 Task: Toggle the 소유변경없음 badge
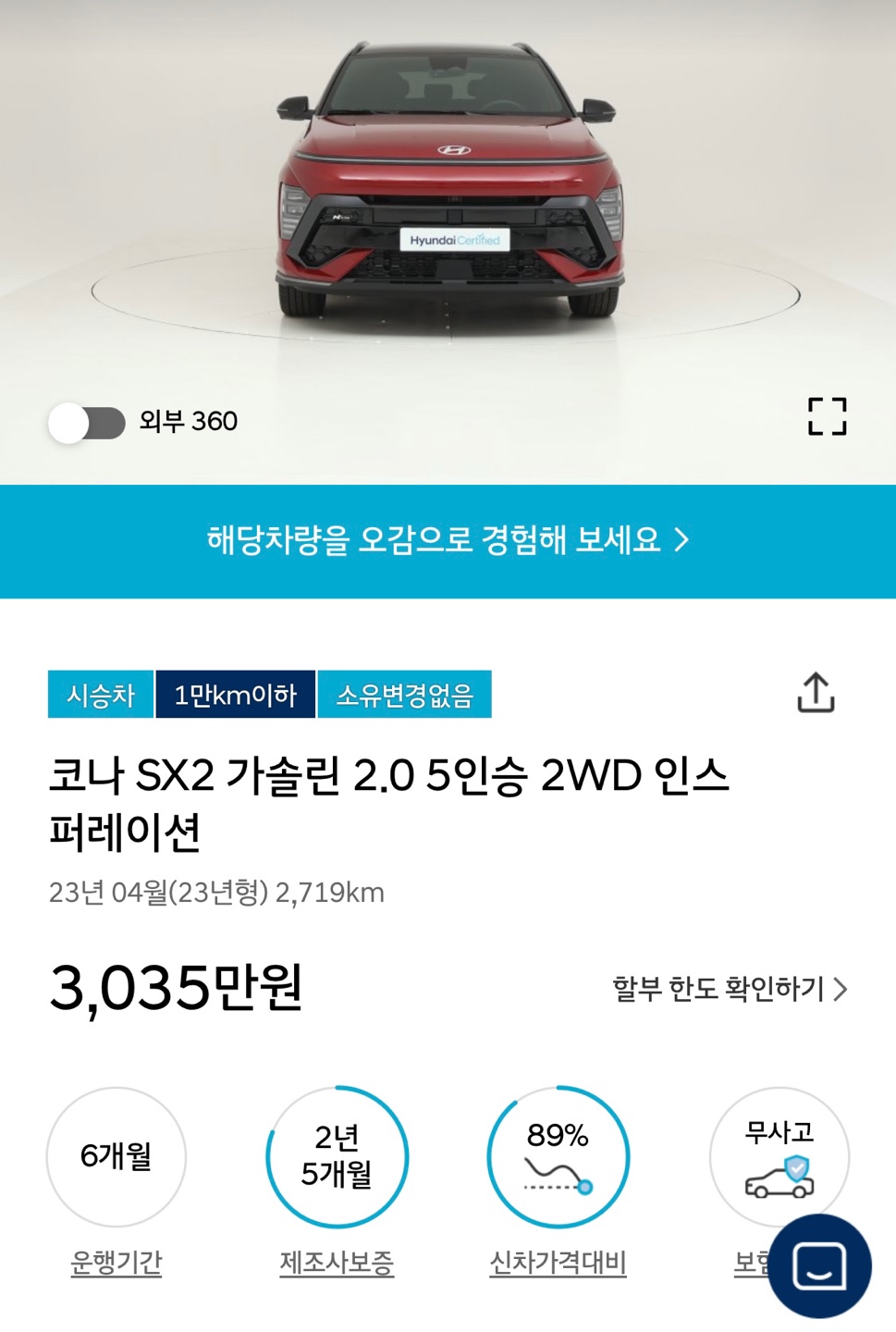[x=406, y=695]
